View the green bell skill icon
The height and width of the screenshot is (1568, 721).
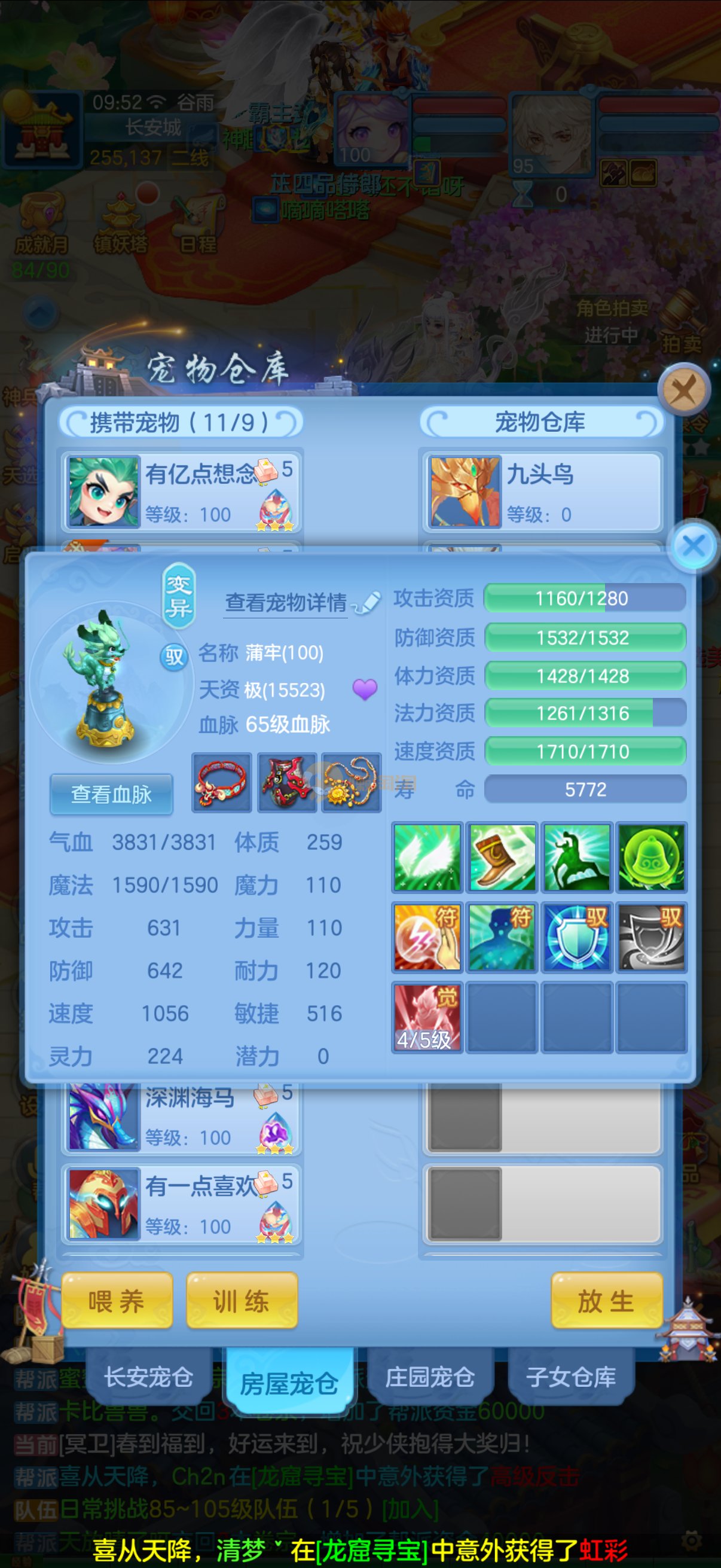pyautogui.click(x=652, y=858)
